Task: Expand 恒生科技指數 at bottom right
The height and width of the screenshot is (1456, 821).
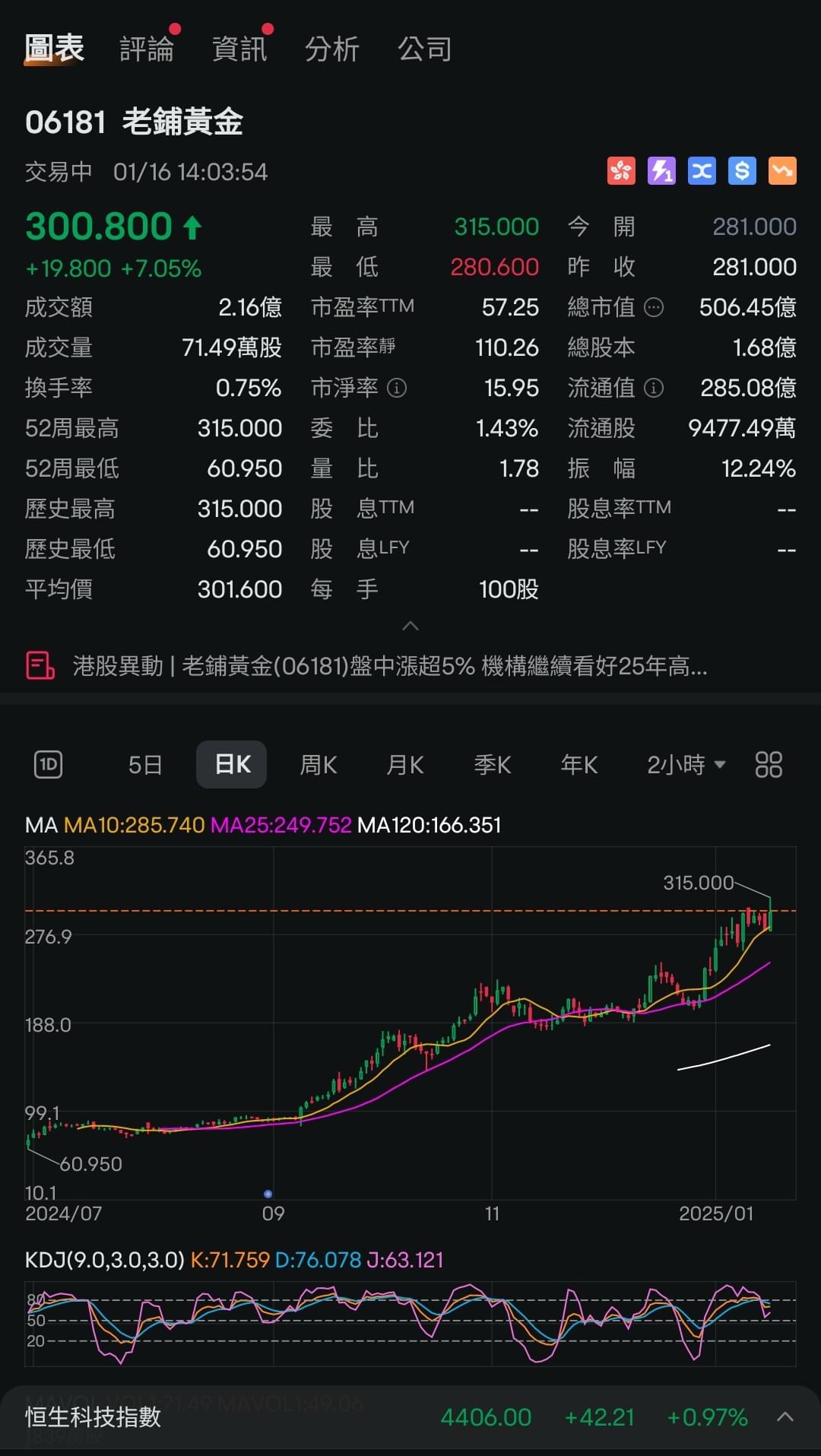Action: coord(787,1417)
